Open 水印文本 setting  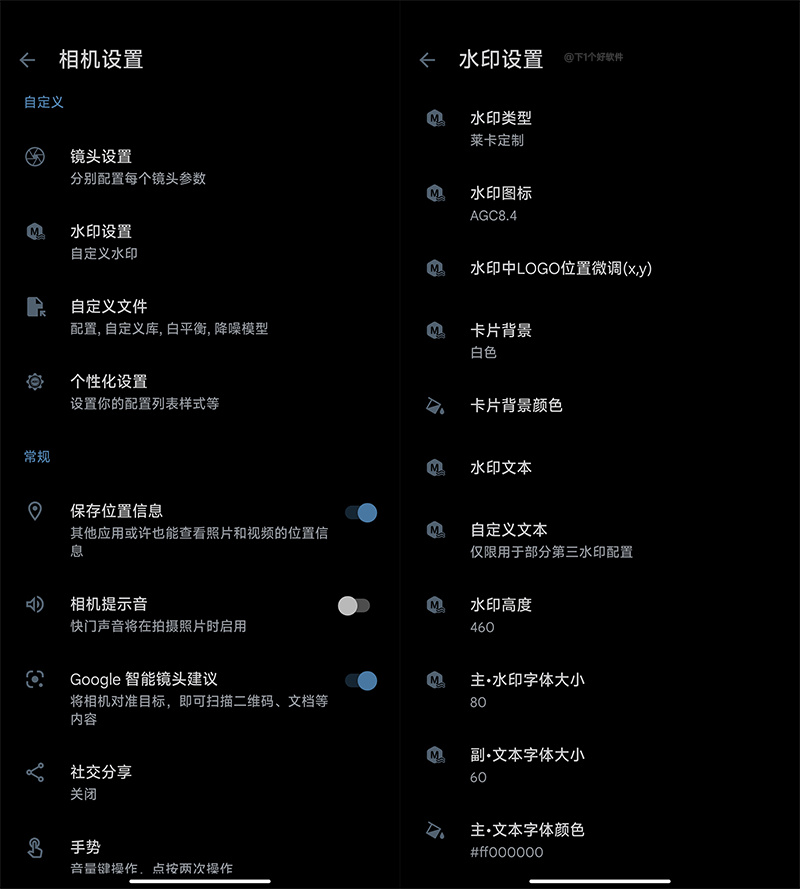pos(600,468)
